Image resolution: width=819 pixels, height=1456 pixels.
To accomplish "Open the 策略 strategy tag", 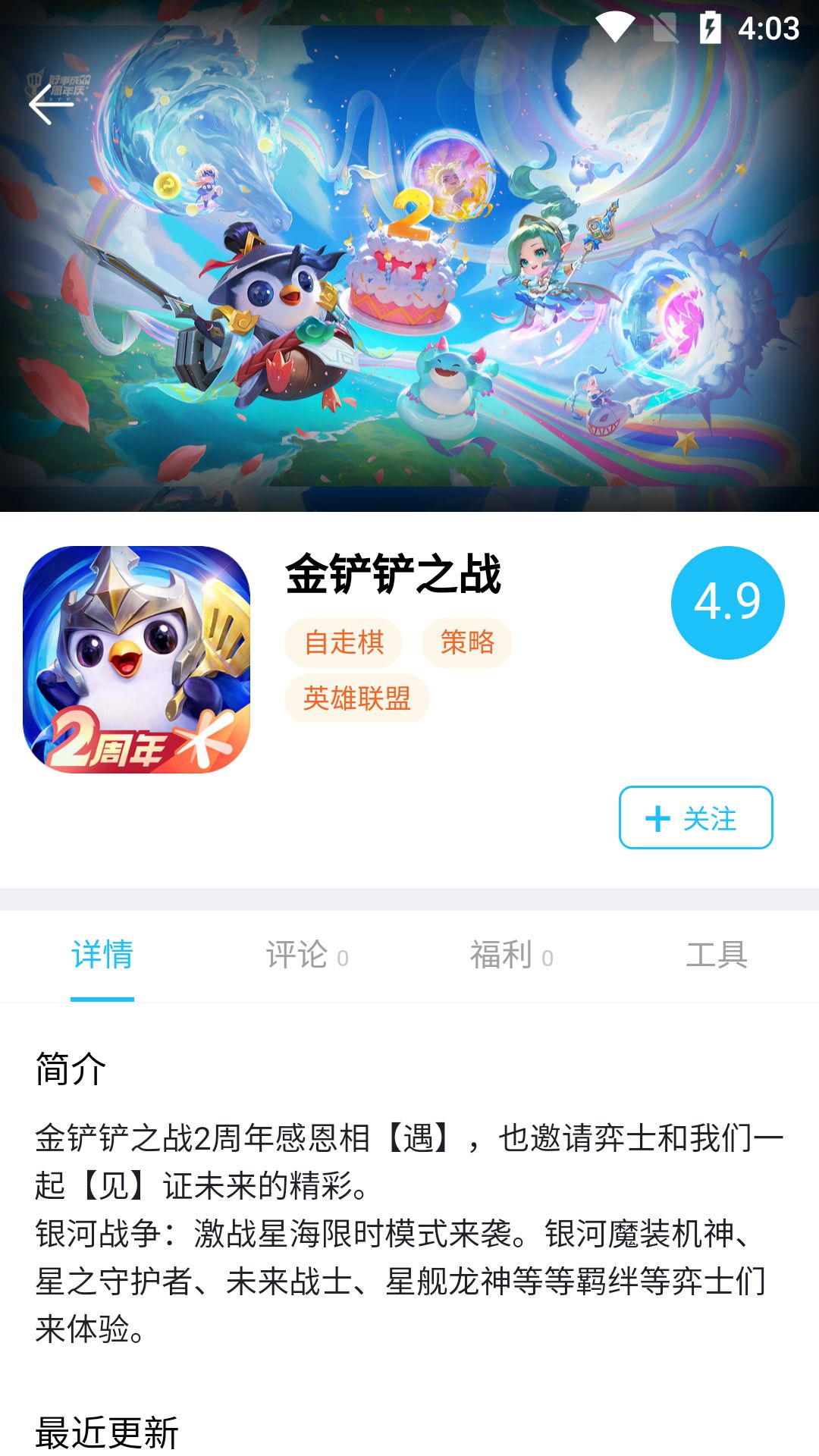I will pyautogui.click(x=467, y=642).
